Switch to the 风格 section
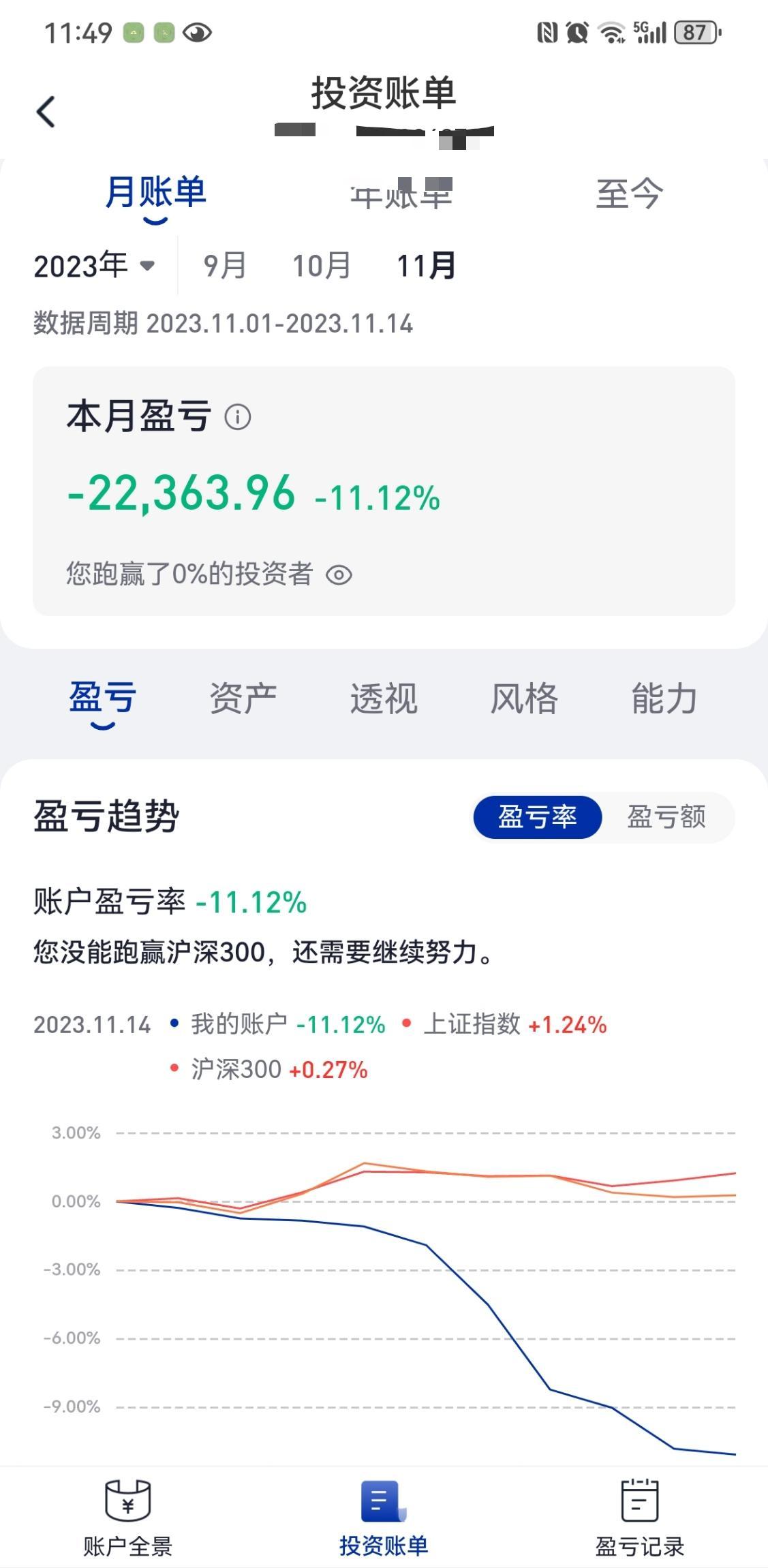 tap(524, 698)
